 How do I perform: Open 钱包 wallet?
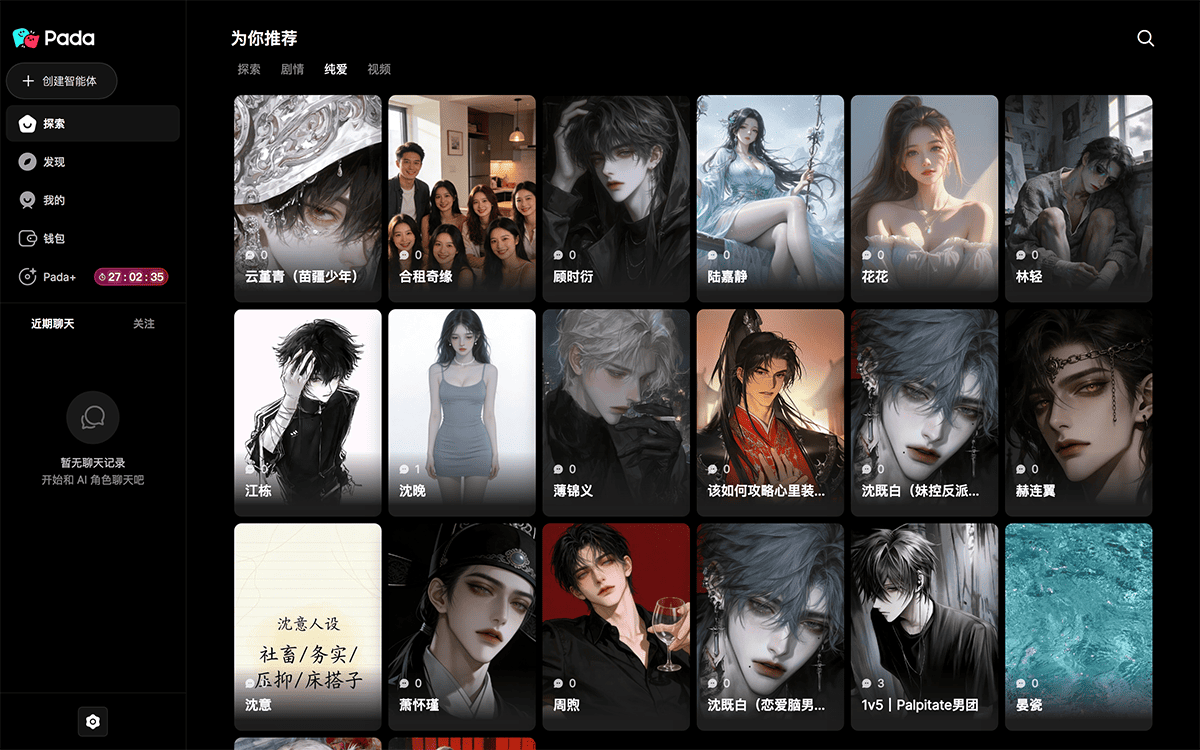(x=54, y=239)
